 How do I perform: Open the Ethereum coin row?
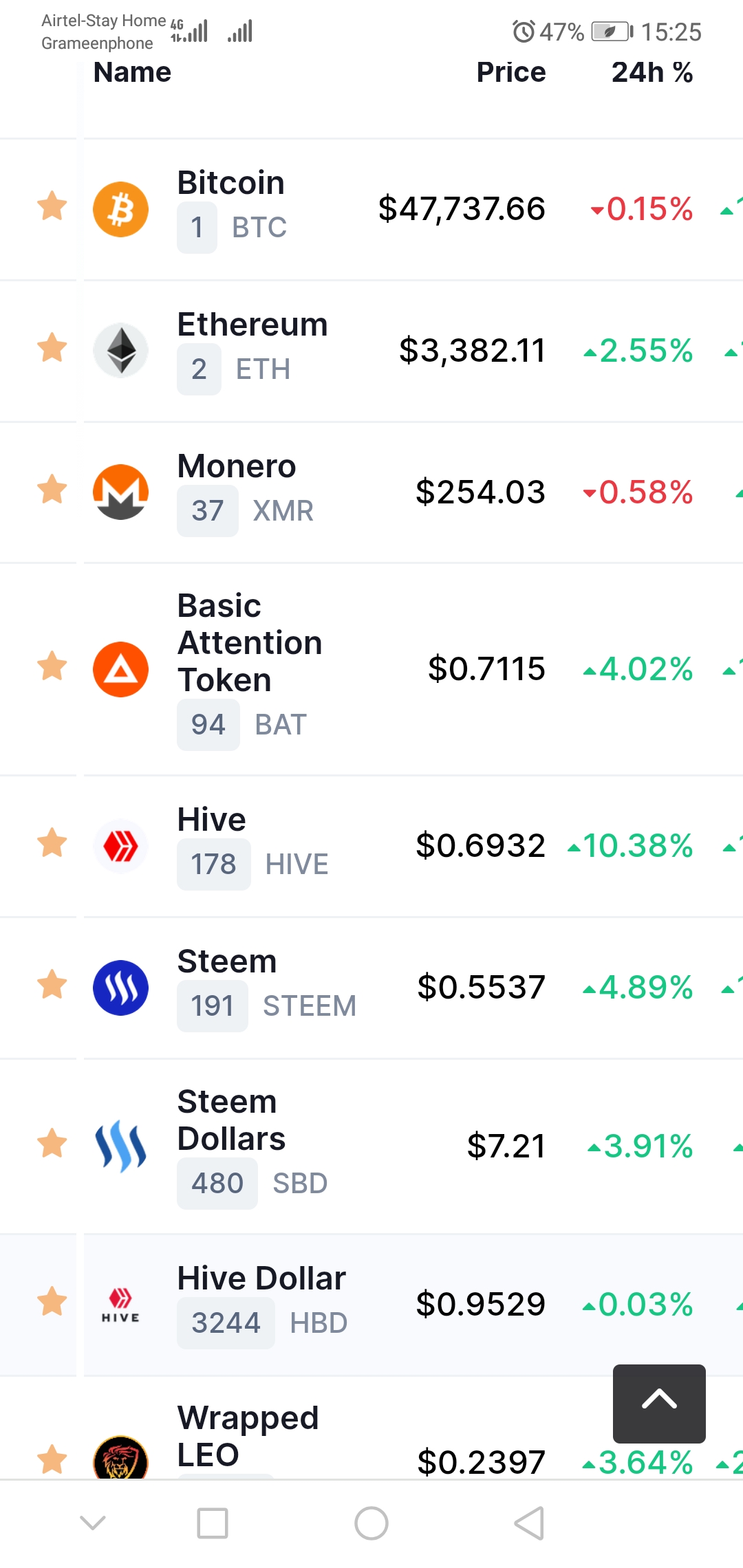pos(252,325)
